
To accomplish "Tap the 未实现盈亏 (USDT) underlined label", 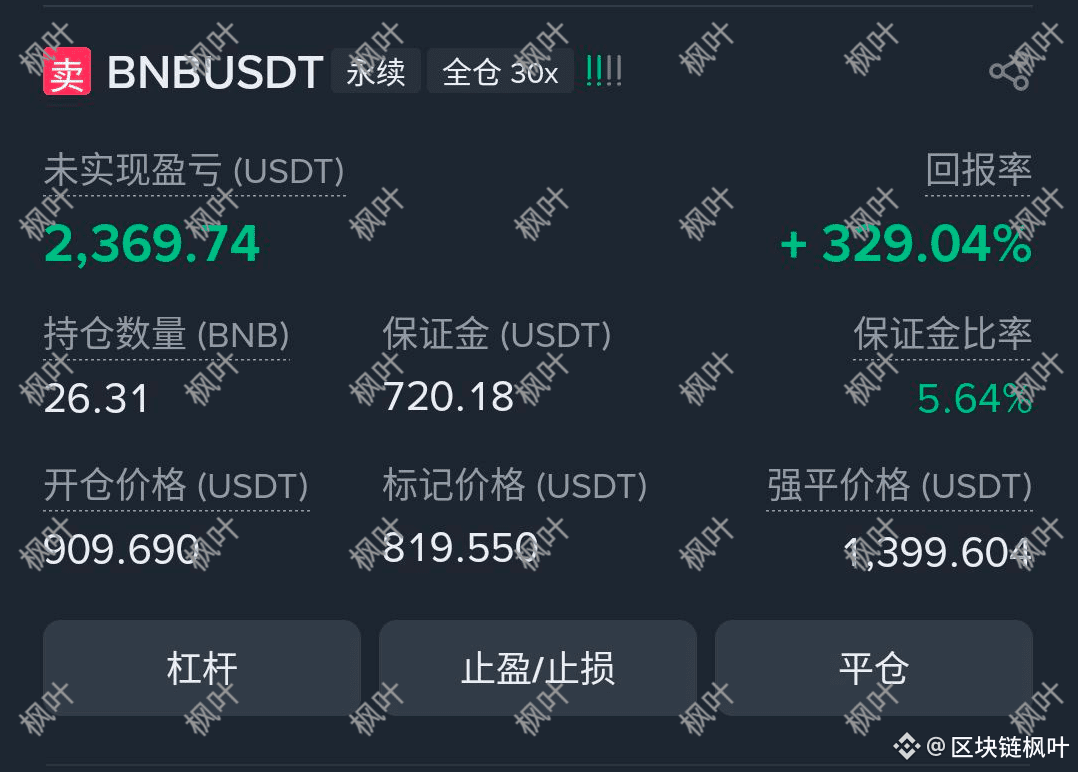I will [194, 170].
